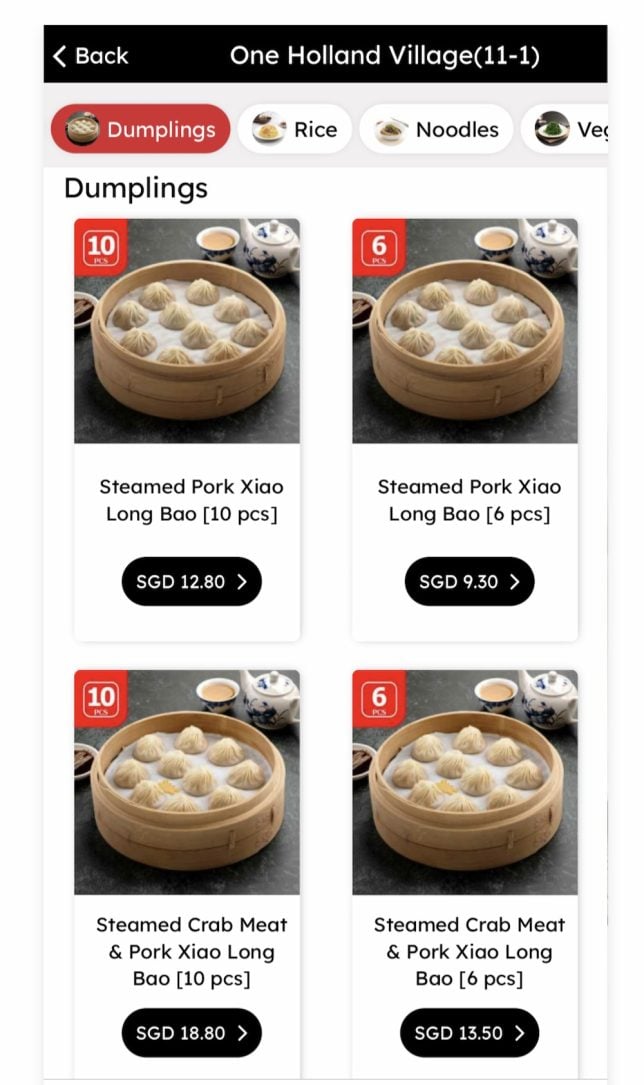Switch to the Rice category
This screenshot has width=644, height=1085.
pyautogui.click(x=295, y=130)
